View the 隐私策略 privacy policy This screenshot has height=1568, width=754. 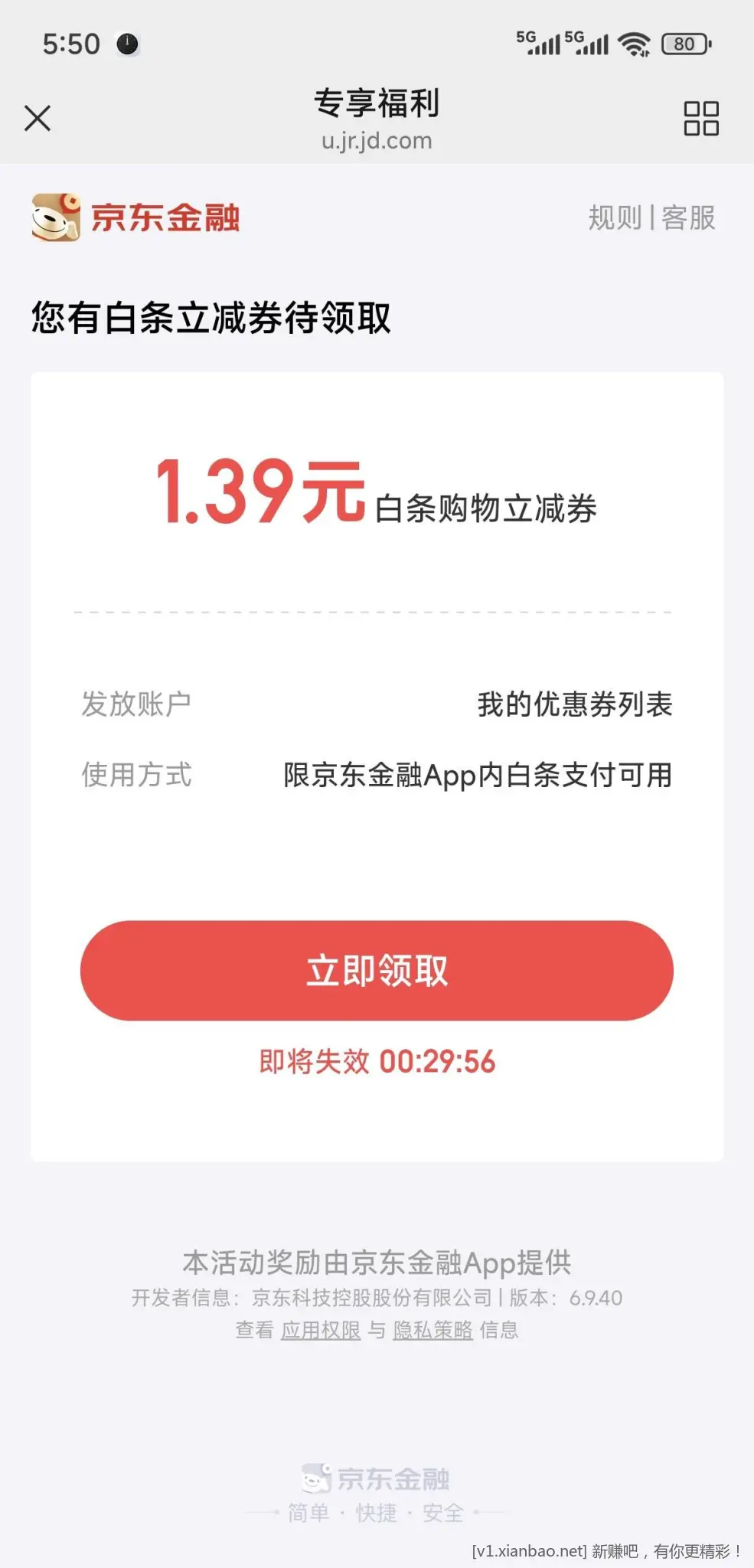coord(432,1331)
